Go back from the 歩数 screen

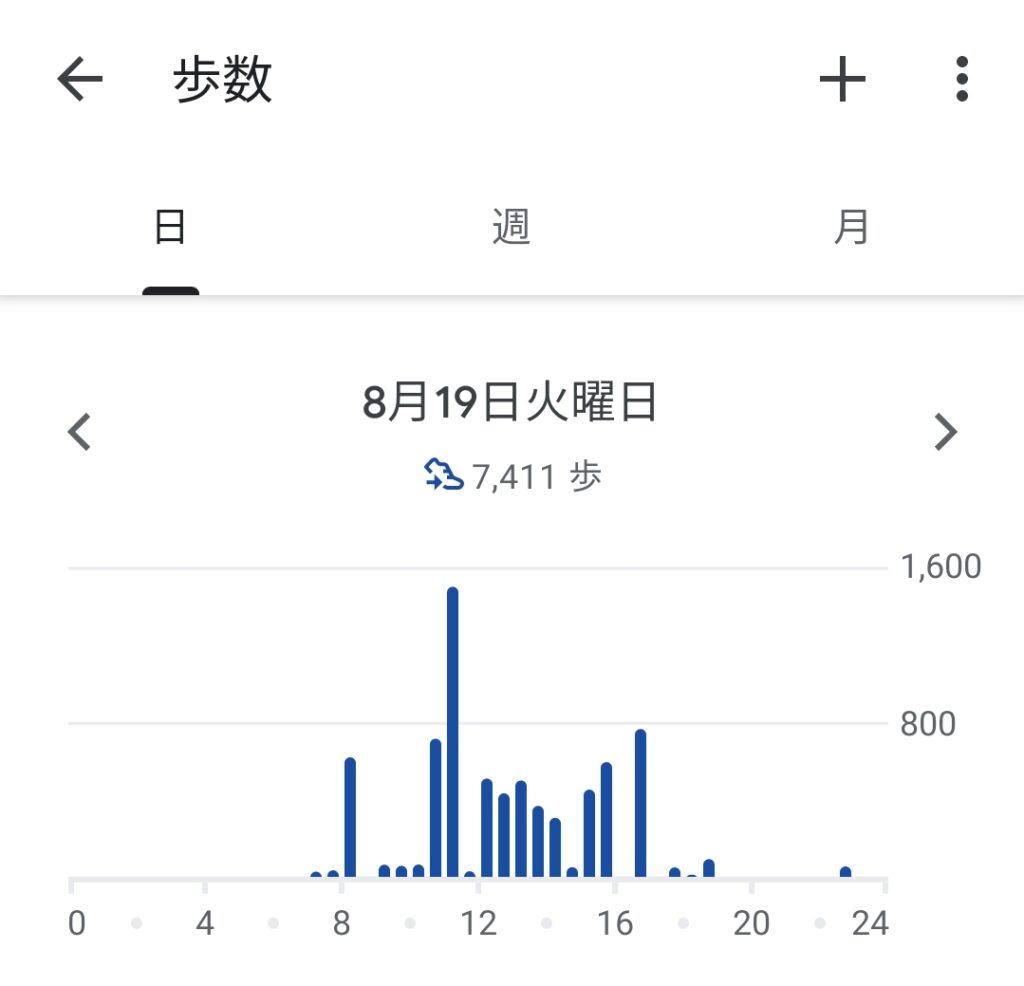tap(80, 79)
